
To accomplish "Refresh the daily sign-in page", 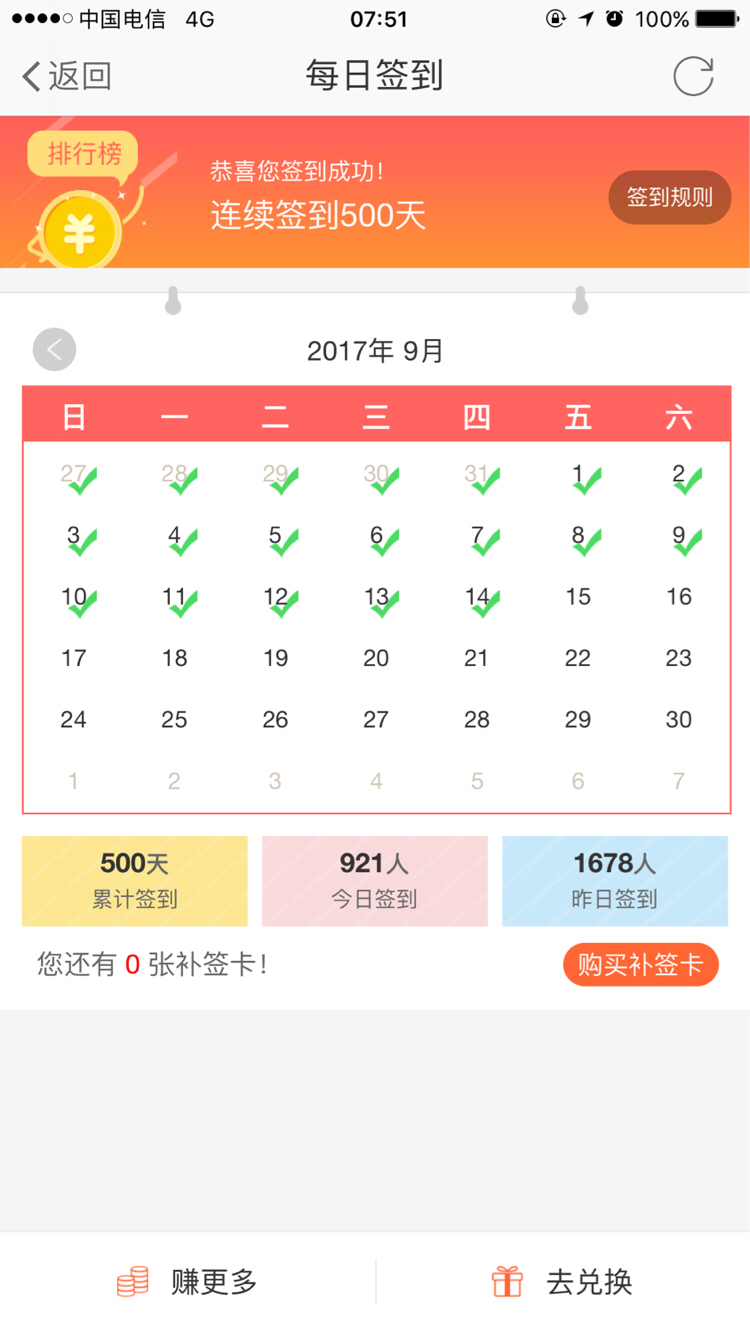I will [693, 76].
